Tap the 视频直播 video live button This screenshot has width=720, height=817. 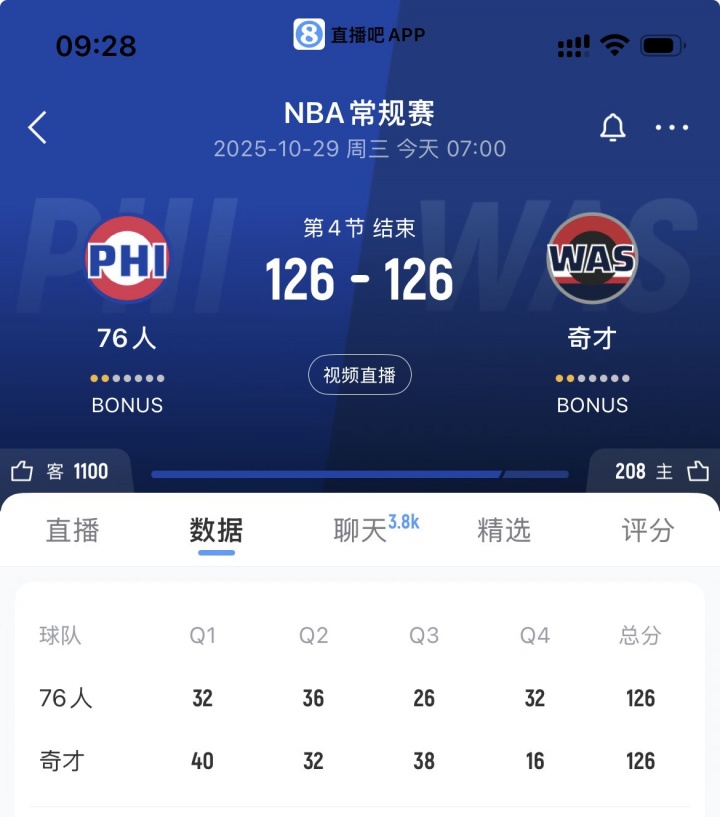tap(360, 375)
